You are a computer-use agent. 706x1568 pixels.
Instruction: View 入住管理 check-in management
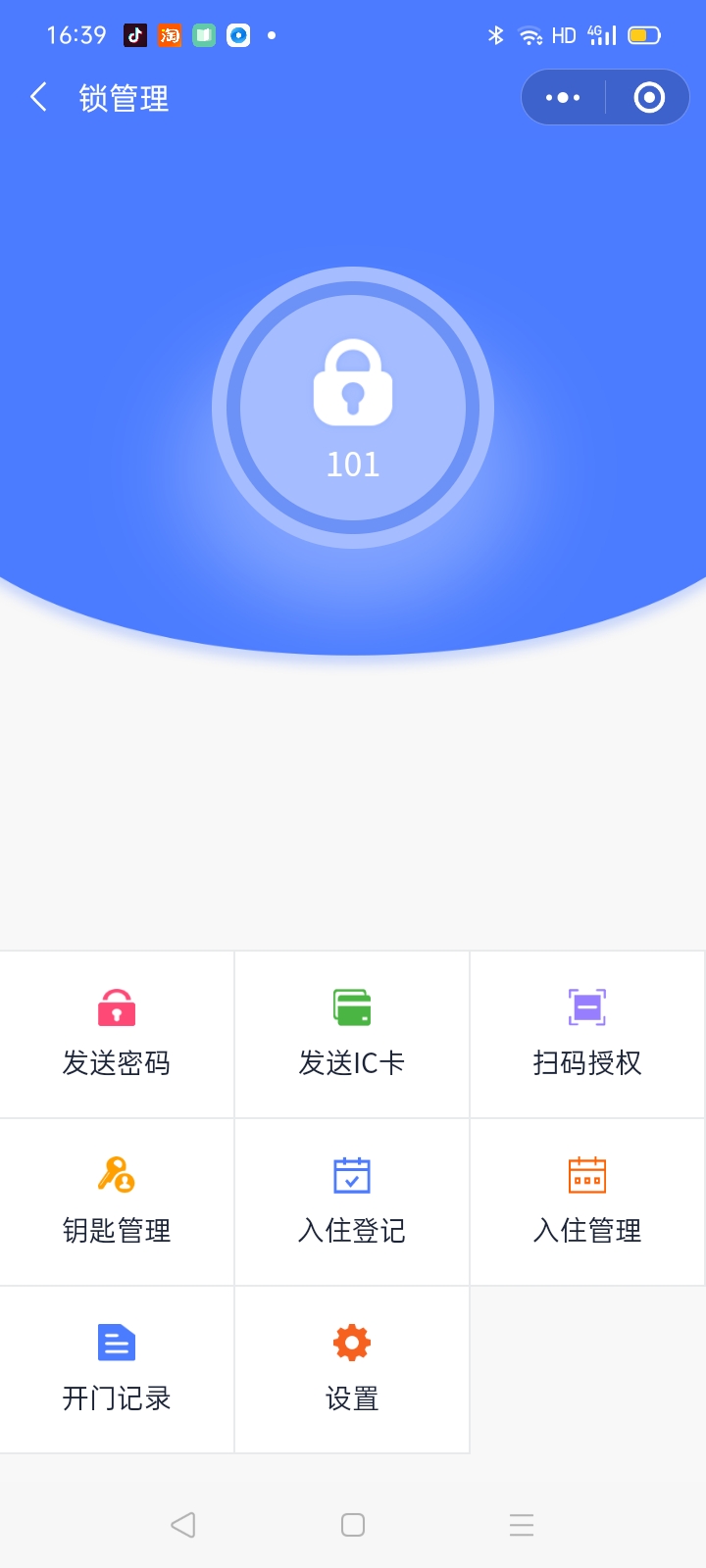(587, 1201)
